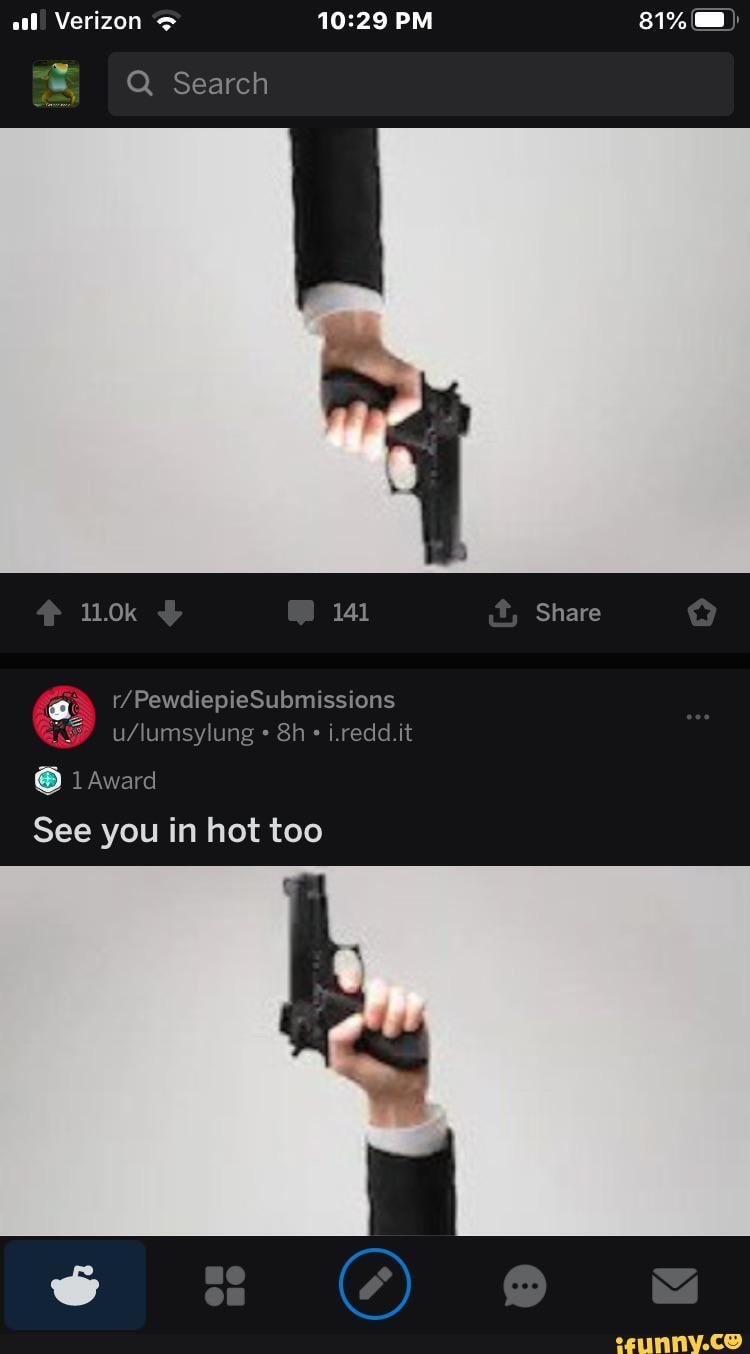Give an award to the top post
The height and width of the screenshot is (1354, 750).
point(702,612)
